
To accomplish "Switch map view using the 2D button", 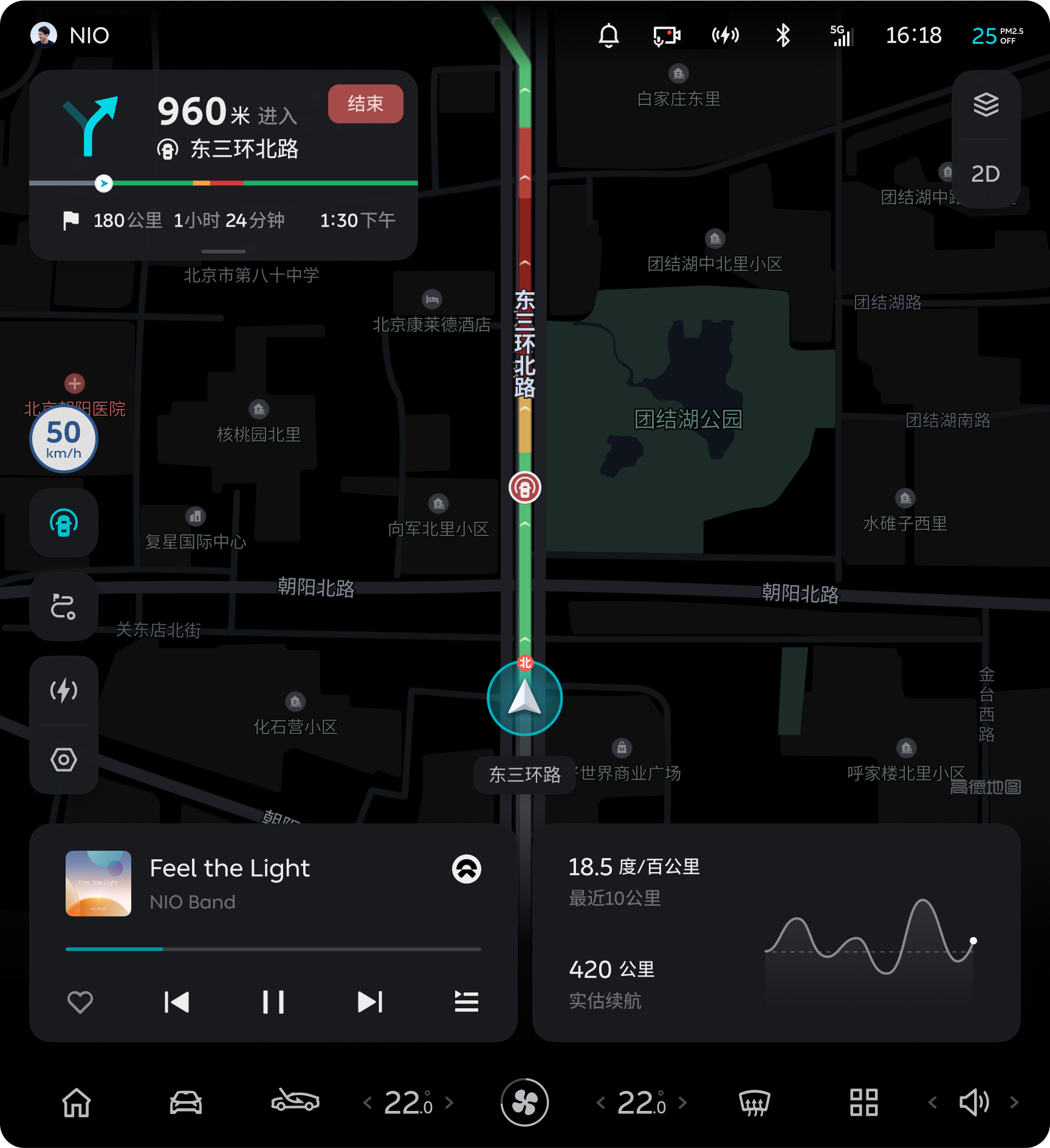I will (985, 174).
